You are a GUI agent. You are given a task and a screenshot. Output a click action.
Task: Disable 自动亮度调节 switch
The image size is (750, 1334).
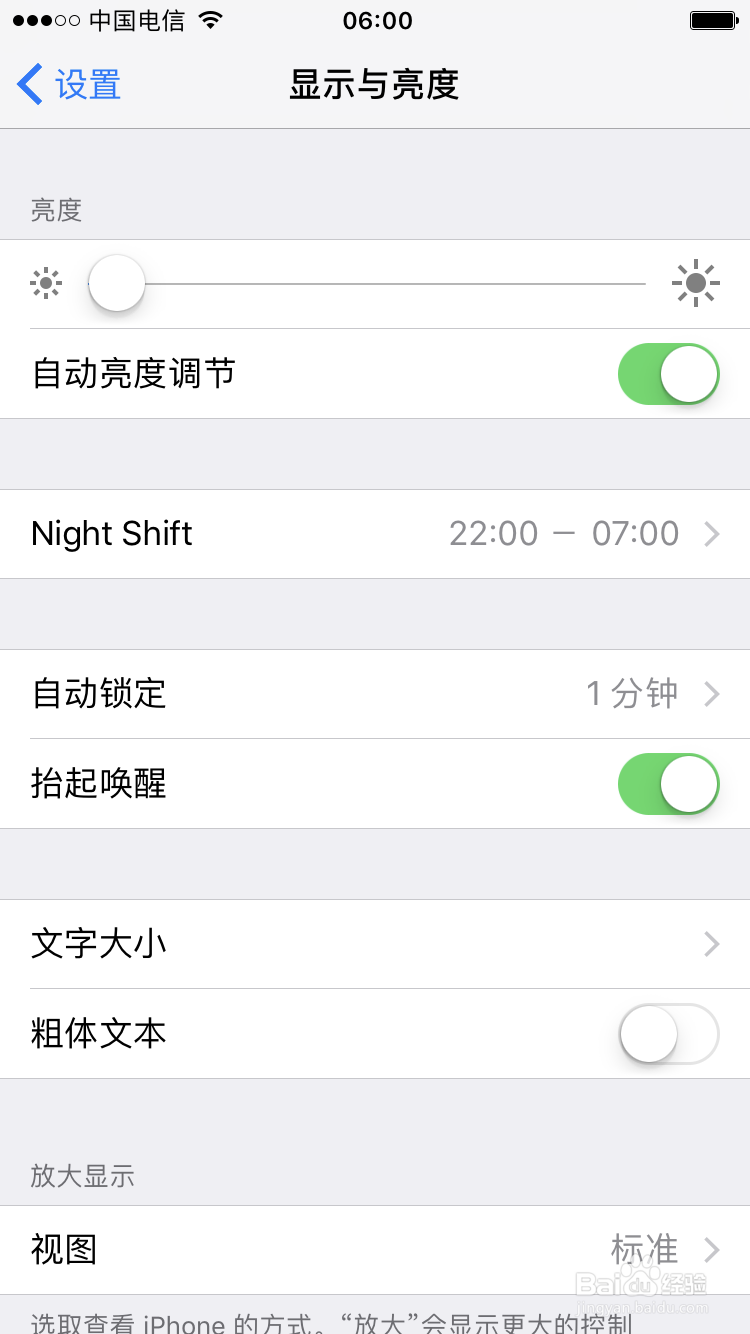(x=668, y=374)
